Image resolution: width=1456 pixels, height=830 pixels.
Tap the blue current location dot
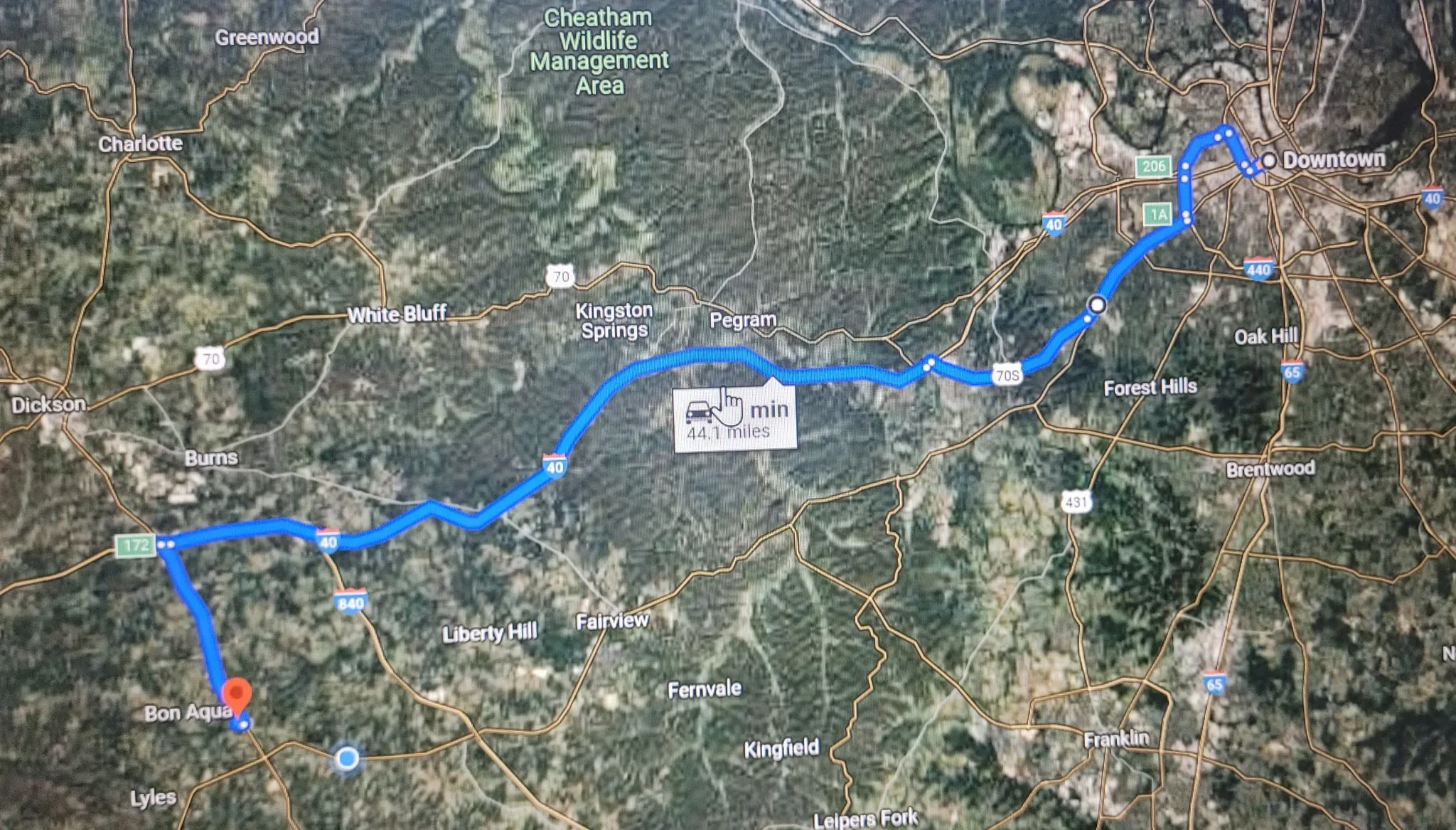click(347, 758)
